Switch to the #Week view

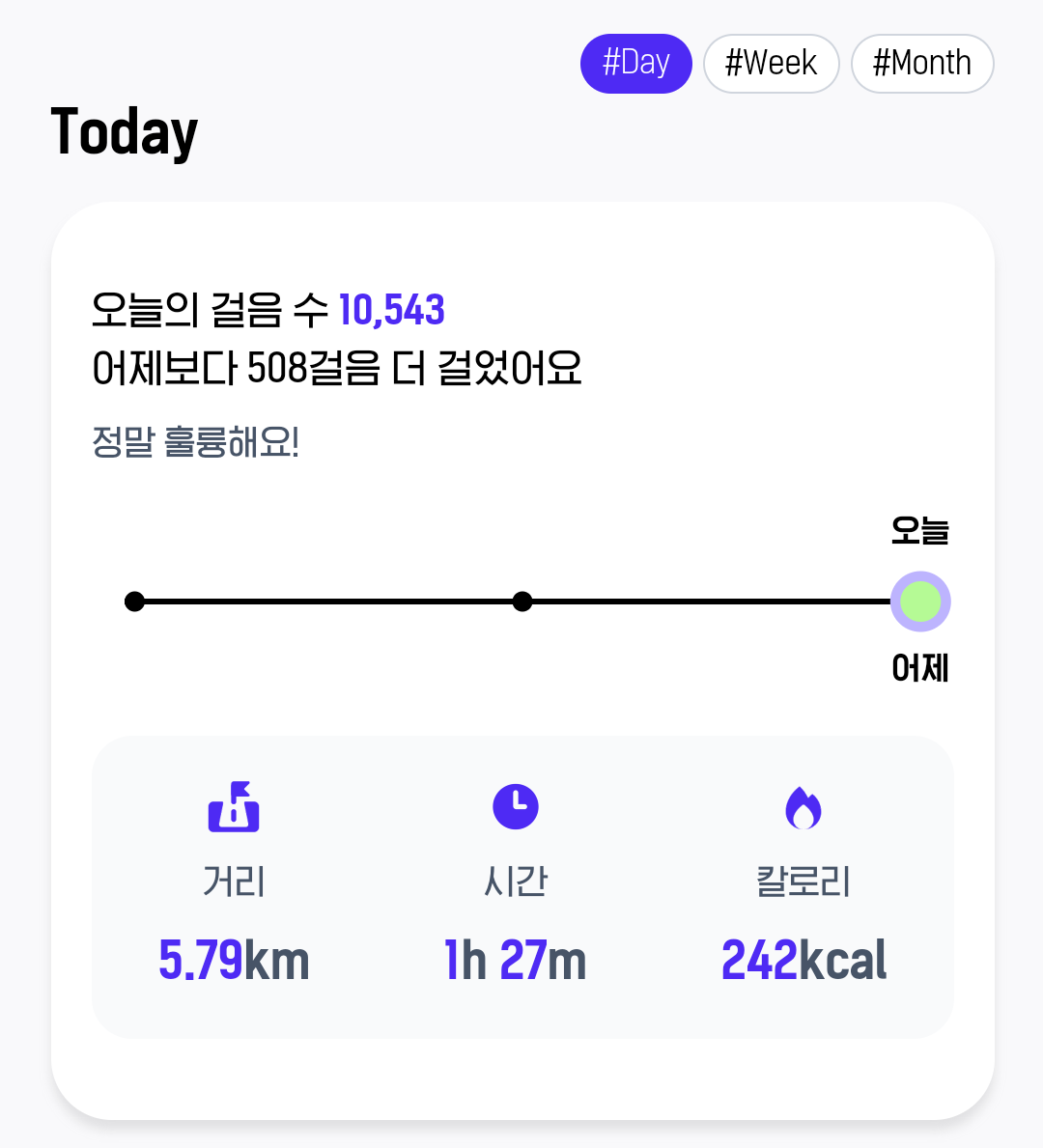pos(771,64)
